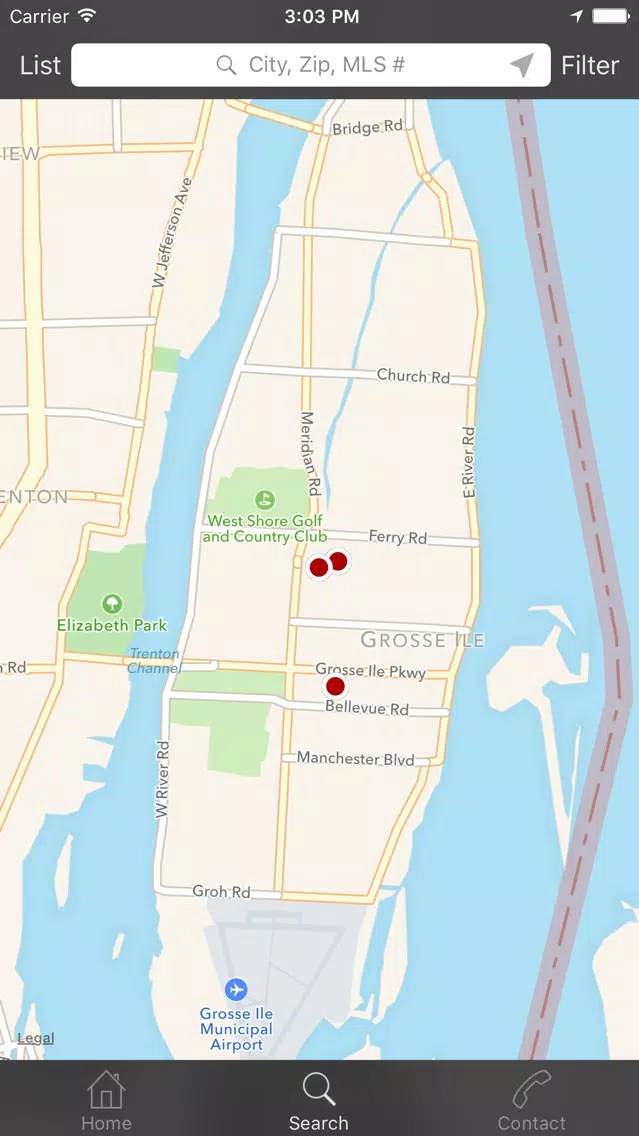Switch to List view
Viewport: 639px width, 1136px height.
[40, 65]
